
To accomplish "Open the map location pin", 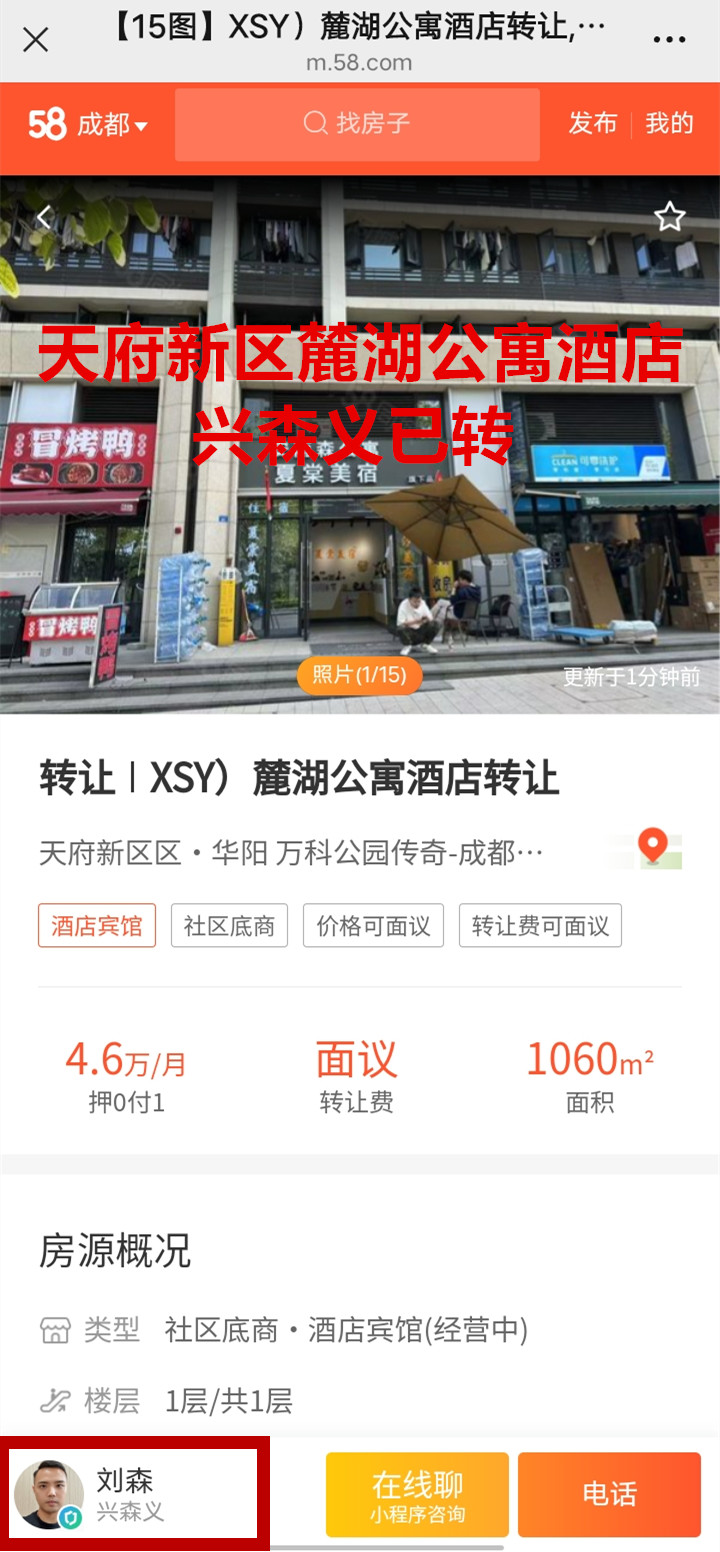I will point(653,849).
